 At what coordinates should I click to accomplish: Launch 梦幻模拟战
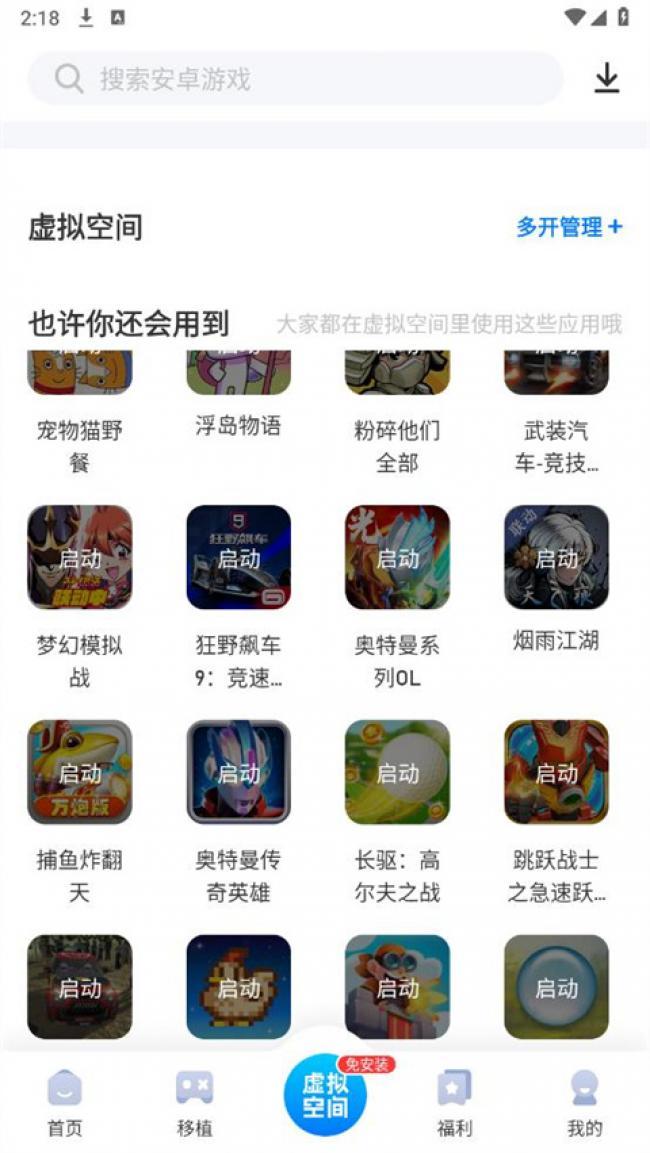(x=79, y=558)
